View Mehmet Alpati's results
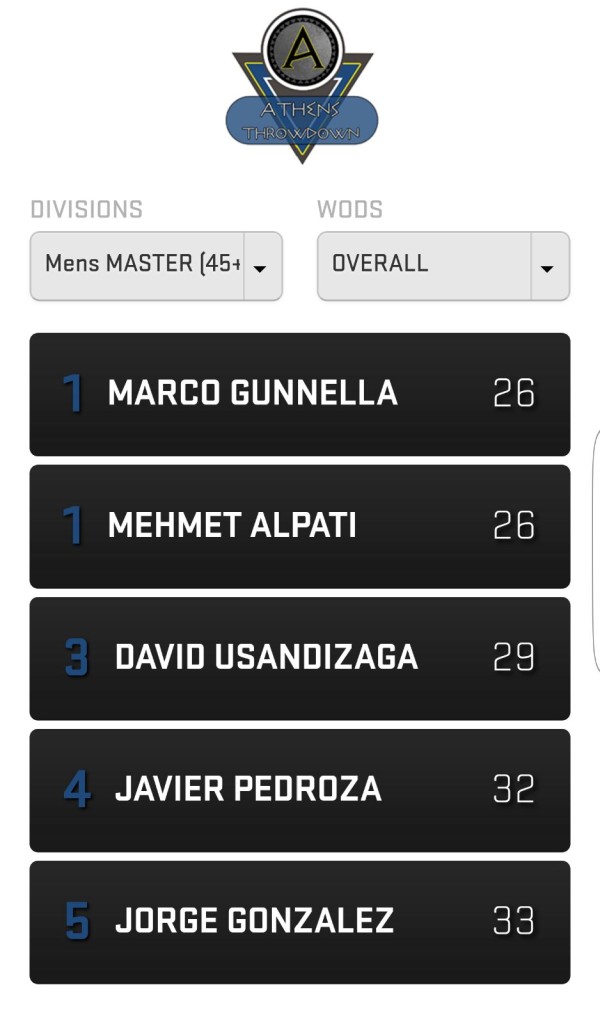600x1024 pixels. click(x=300, y=526)
